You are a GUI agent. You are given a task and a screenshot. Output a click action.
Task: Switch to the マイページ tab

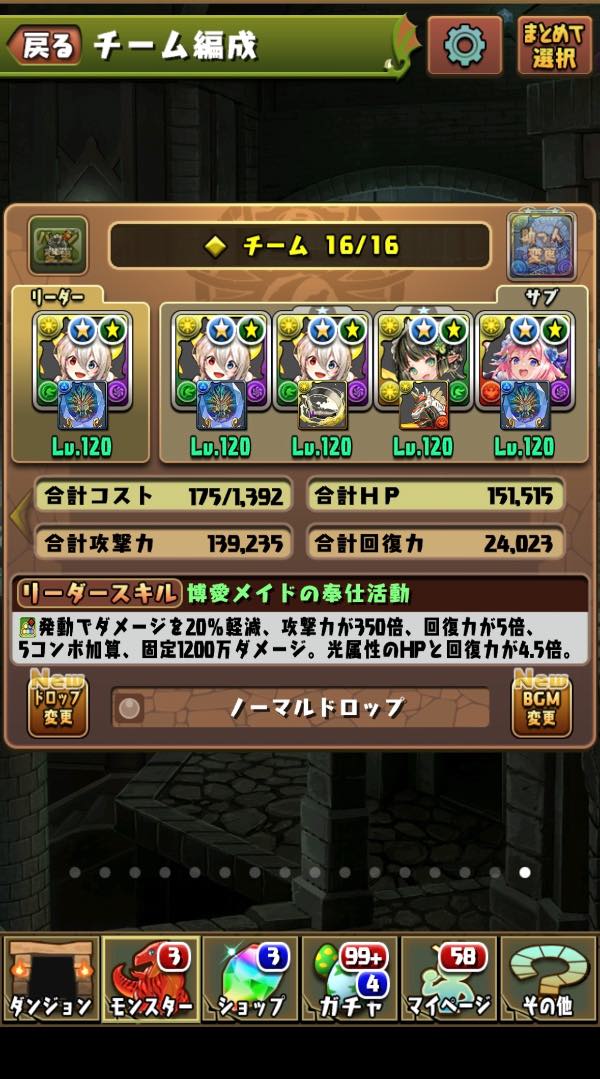coord(449,979)
